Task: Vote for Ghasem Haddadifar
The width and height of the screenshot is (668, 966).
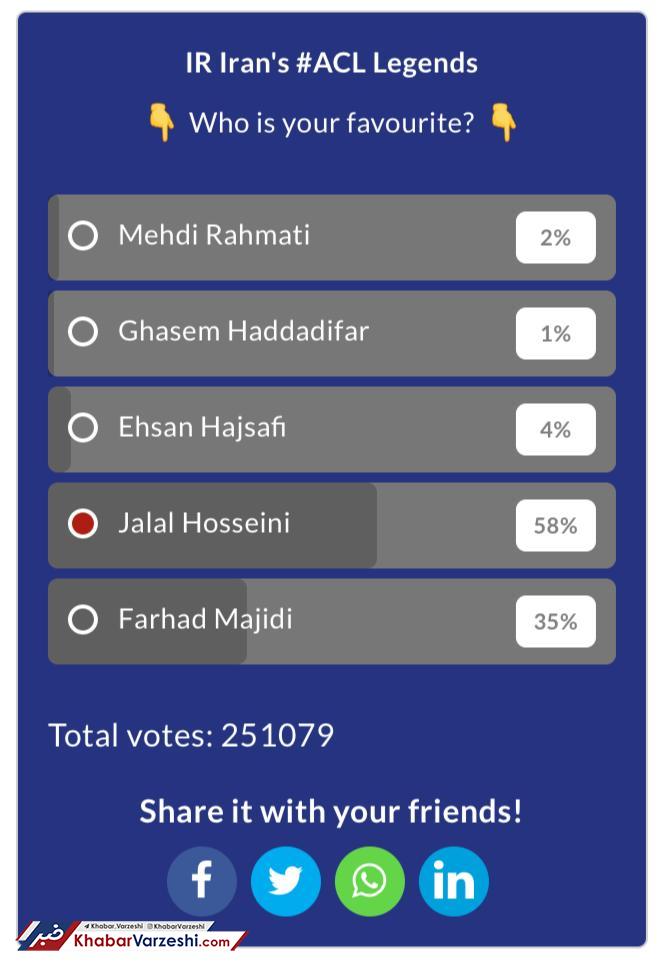Action: [x=83, y=332]
